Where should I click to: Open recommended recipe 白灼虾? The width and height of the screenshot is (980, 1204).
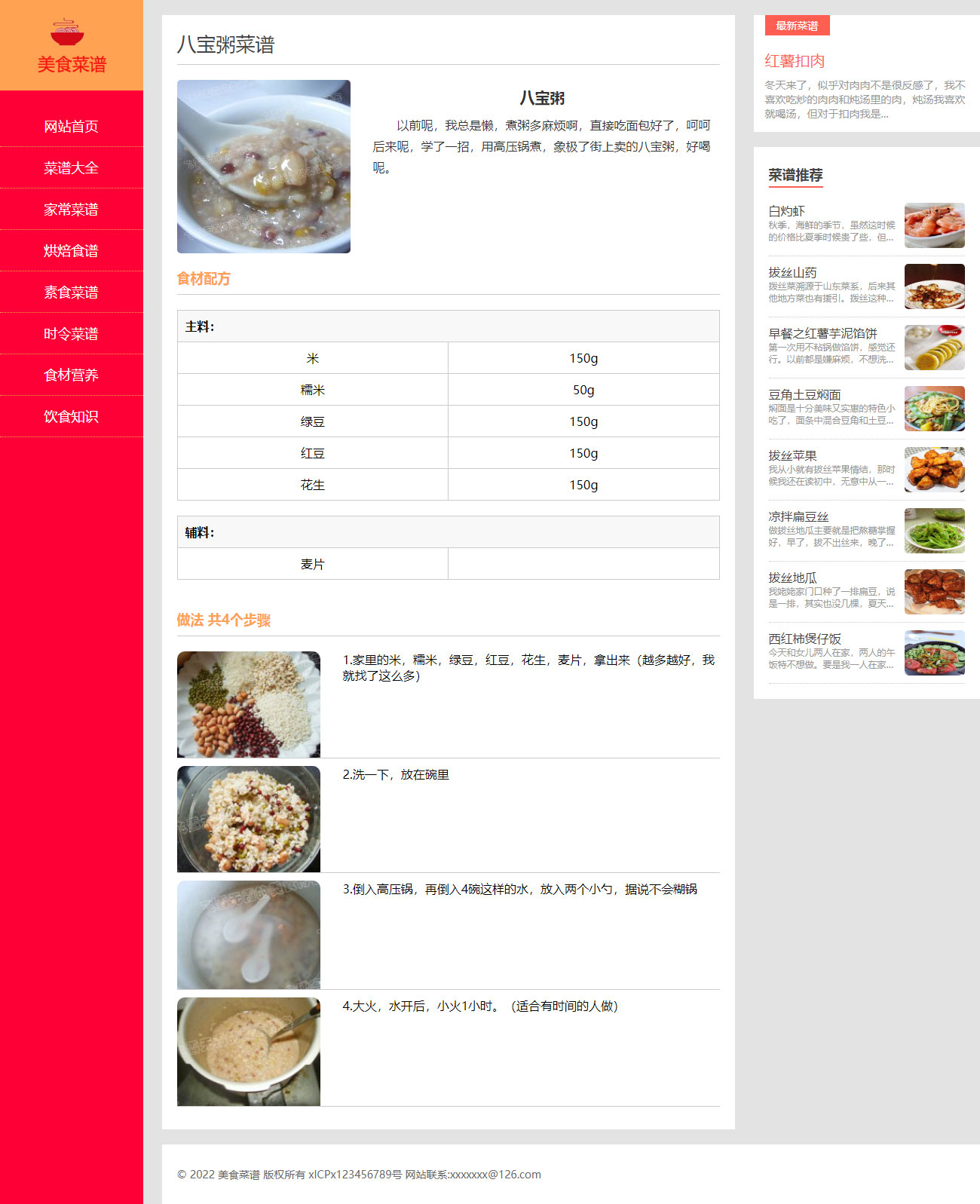786,211
